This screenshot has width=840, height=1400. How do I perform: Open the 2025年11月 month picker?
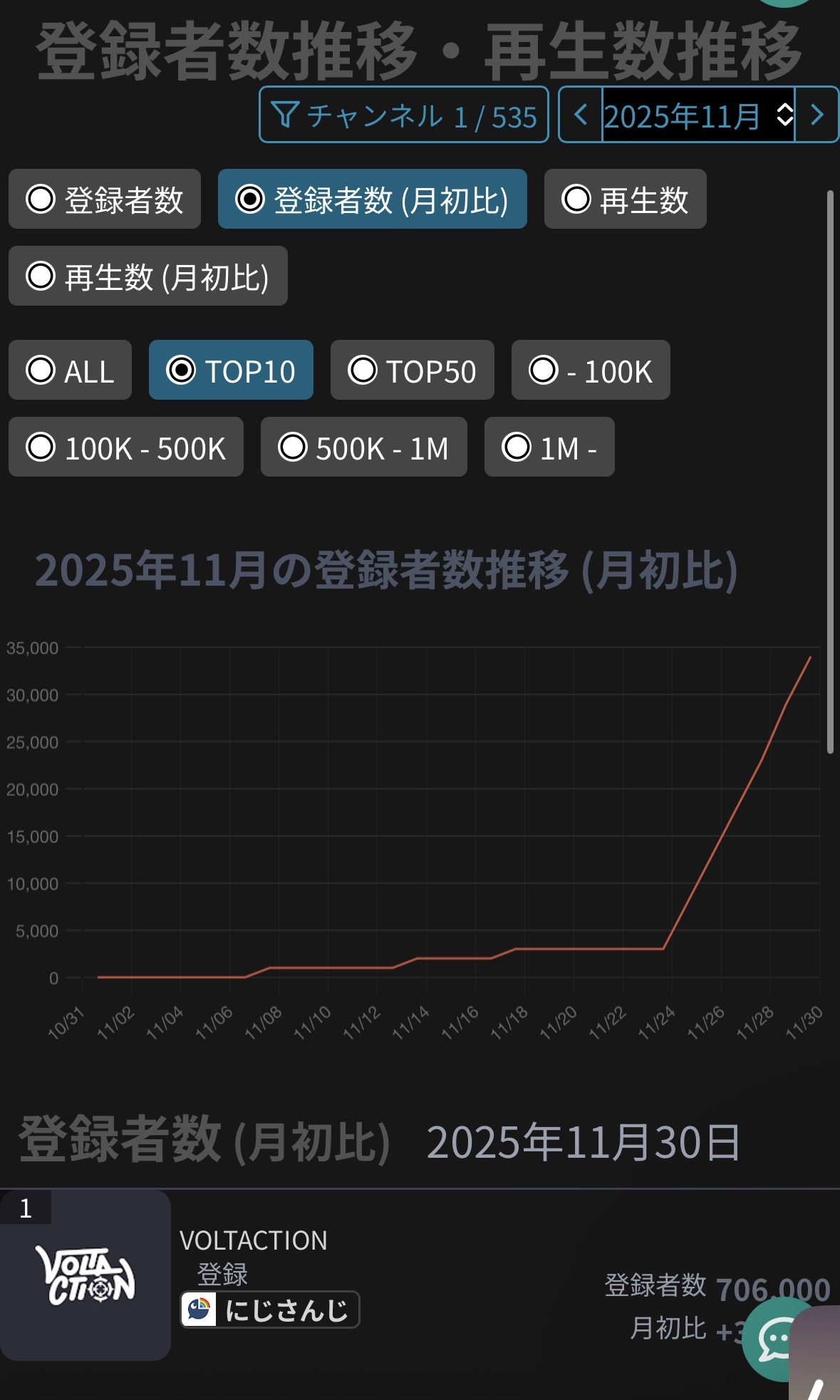(x=698, y=115)
